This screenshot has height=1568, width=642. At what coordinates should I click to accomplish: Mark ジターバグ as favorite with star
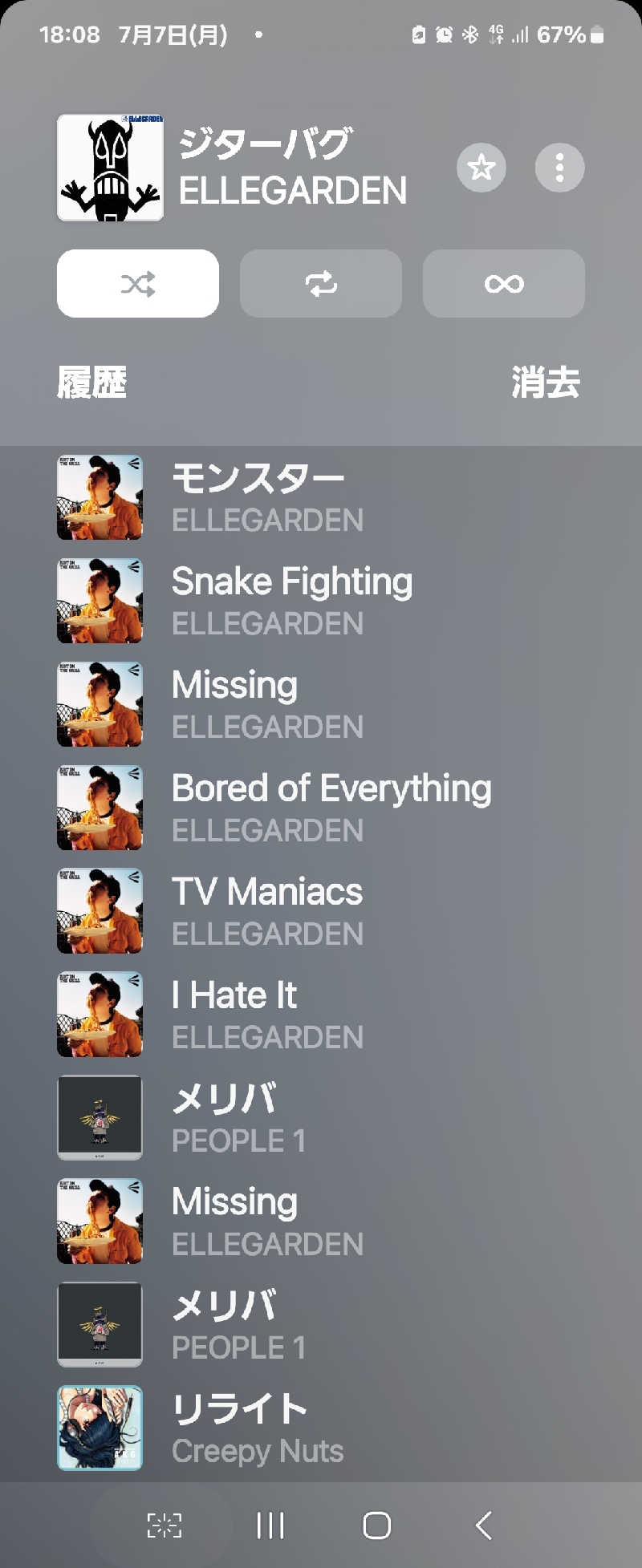[481, 168]
